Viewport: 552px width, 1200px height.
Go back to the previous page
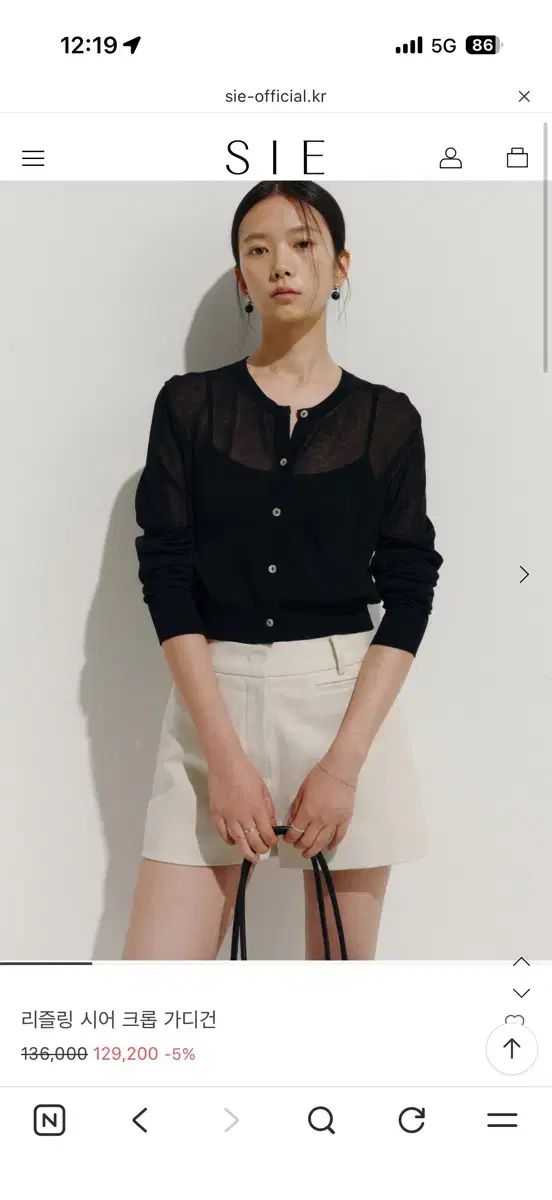pyautogui.click(x=140, y=1121)
